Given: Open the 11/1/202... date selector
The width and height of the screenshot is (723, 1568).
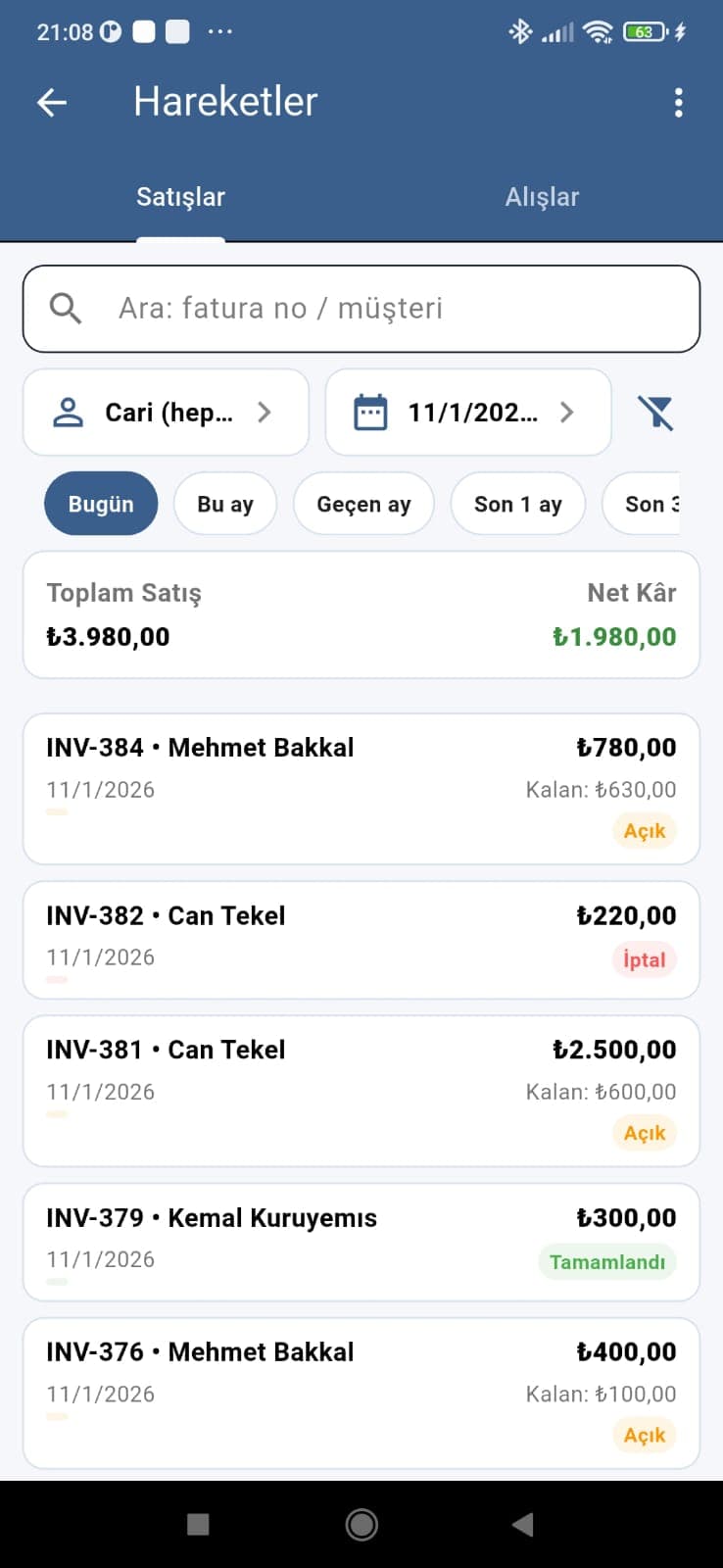Looking at the screenshot, I should (x=467, y=412).
